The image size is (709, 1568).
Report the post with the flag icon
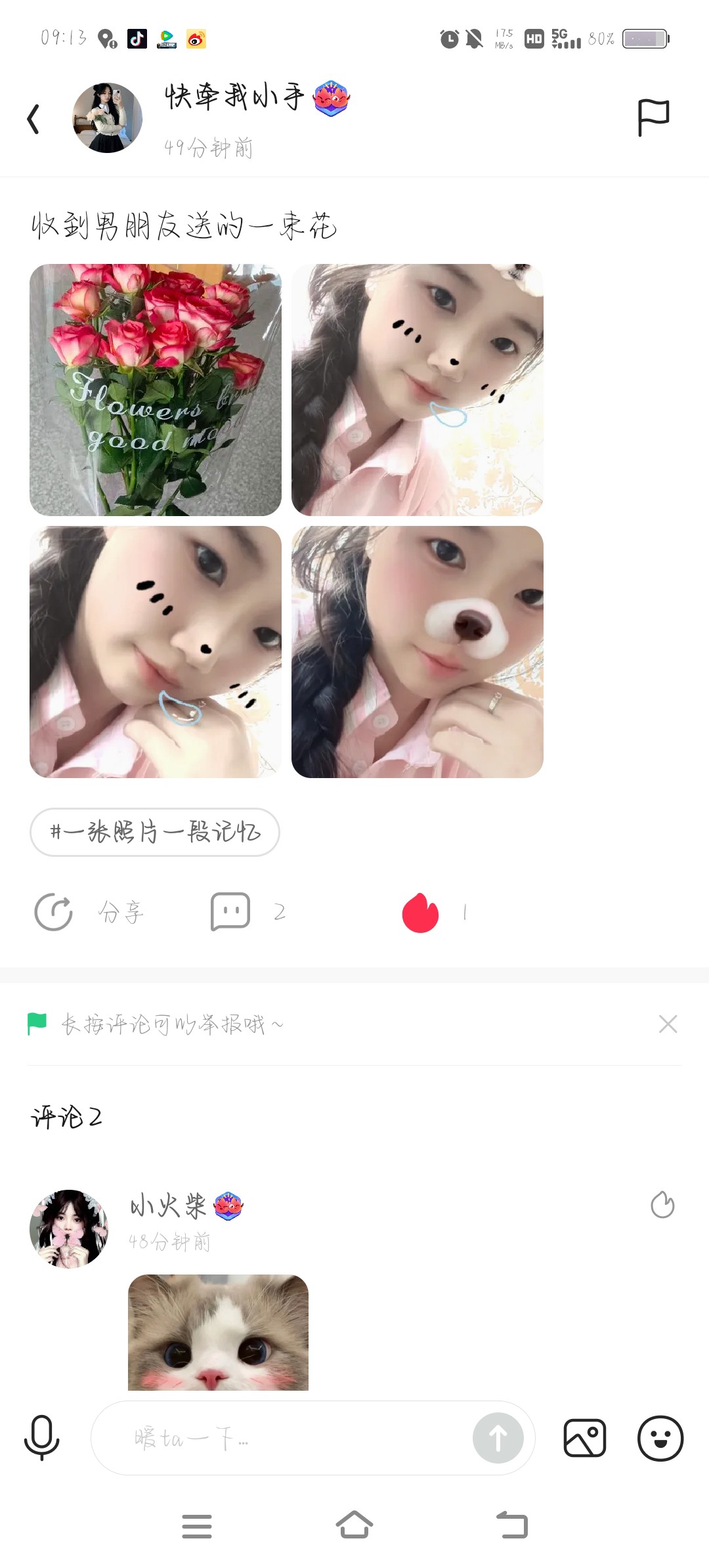click(653, 118)
